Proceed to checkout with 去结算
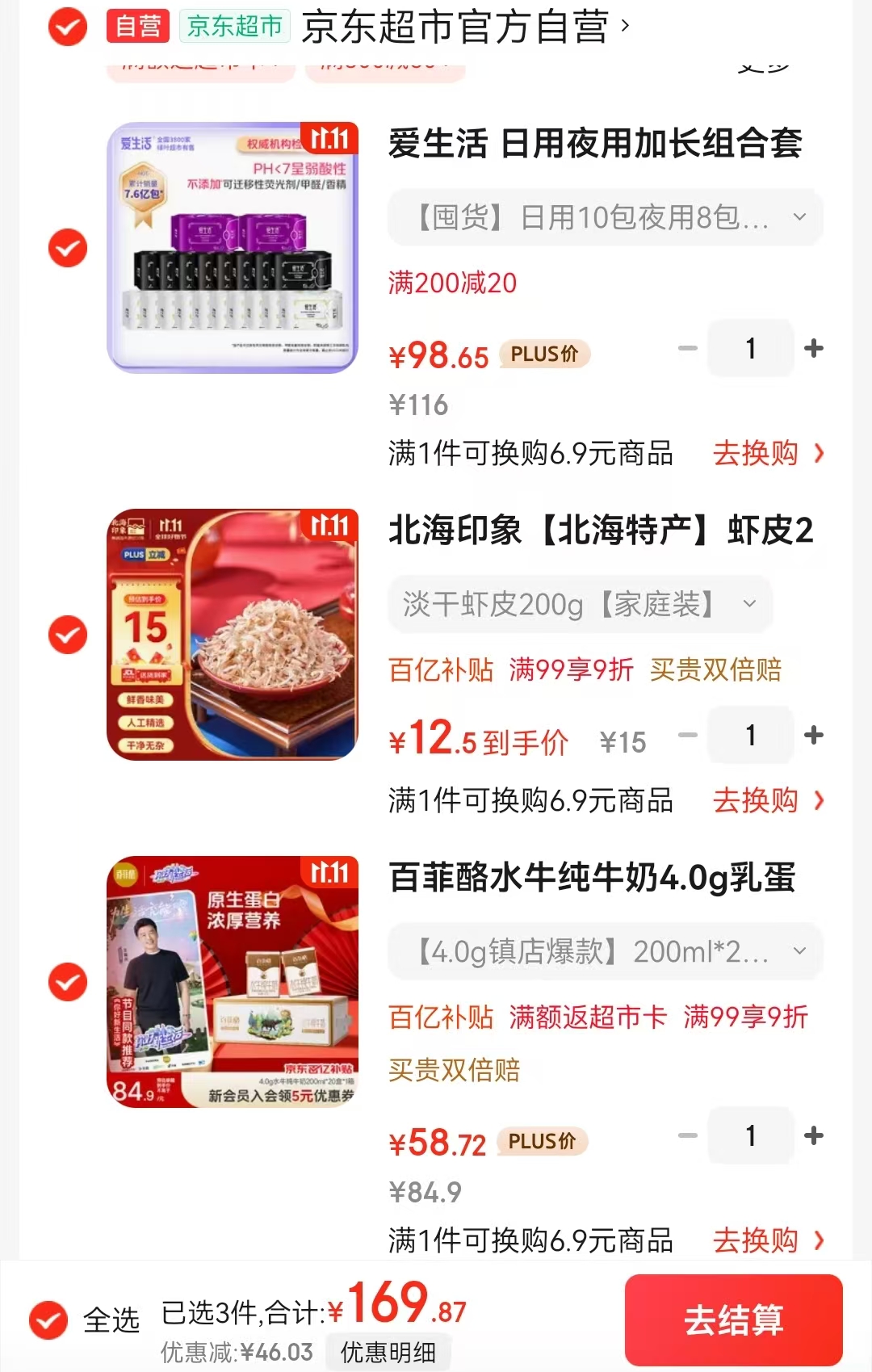872x1372 pixels. [x=733, y=1320]
